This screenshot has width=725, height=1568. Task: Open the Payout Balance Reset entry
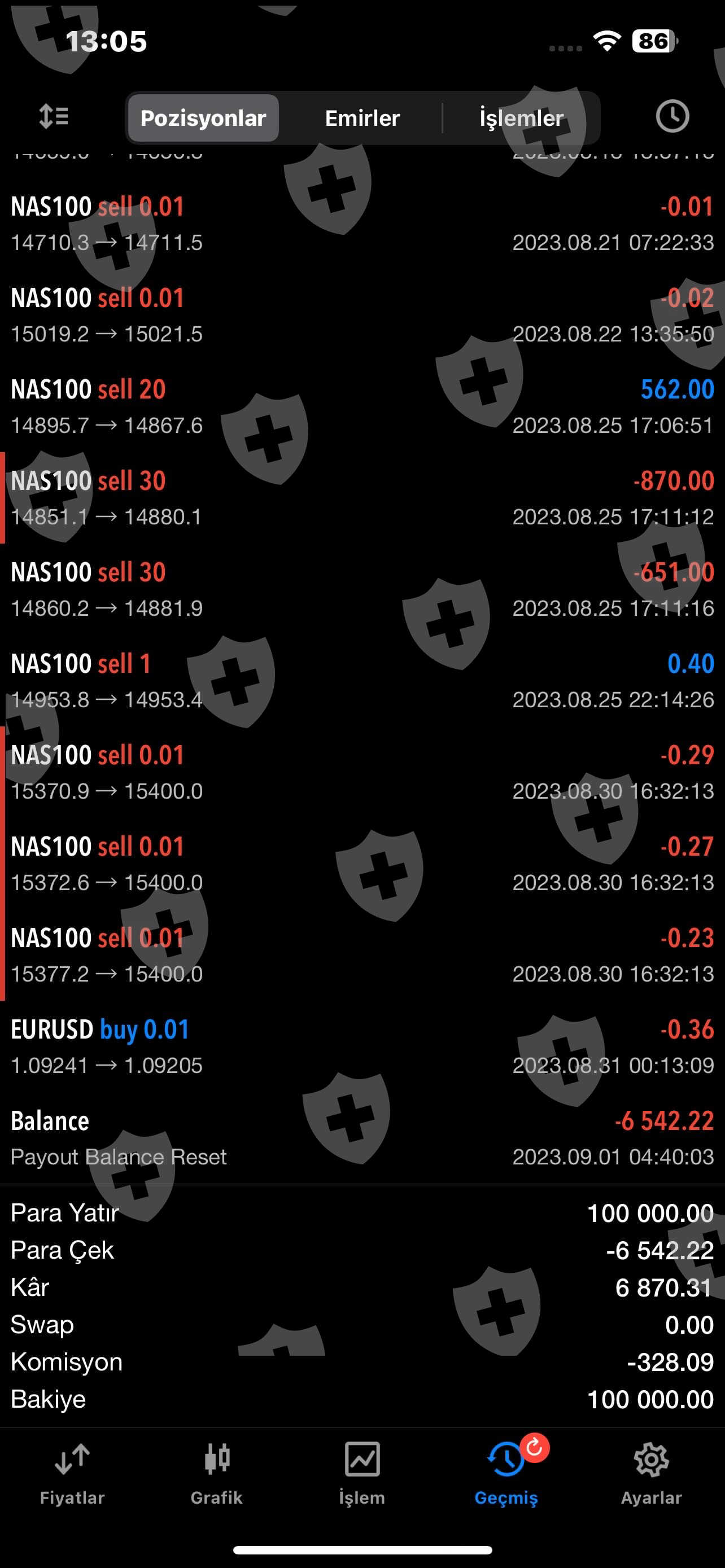pos(362,1138)
